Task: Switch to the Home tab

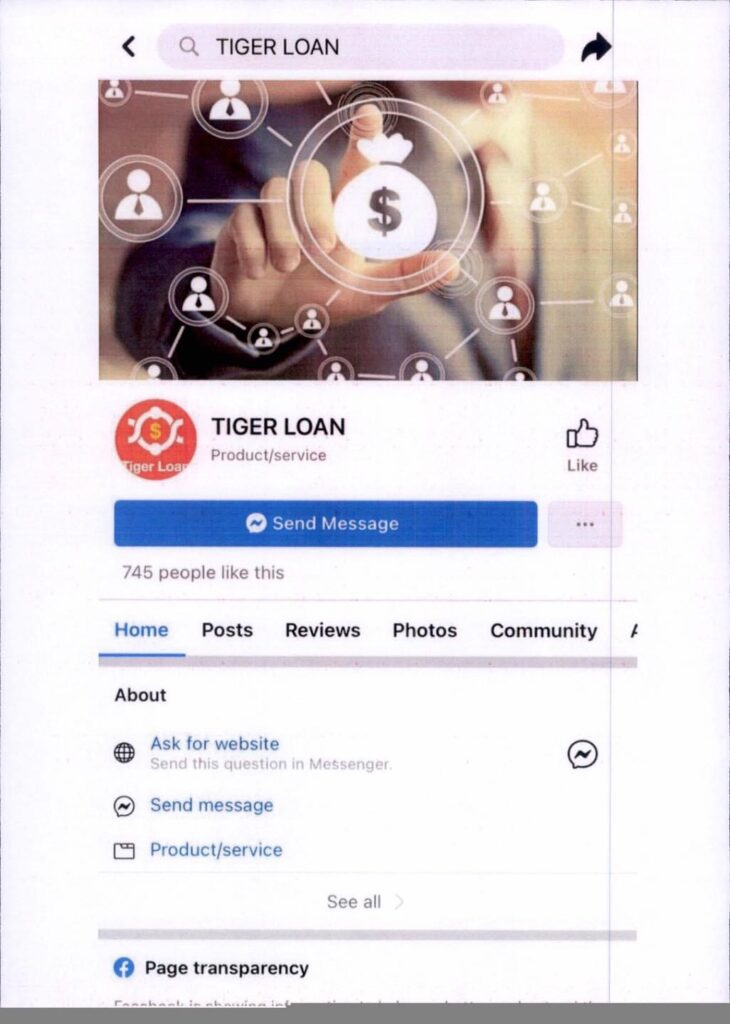Action: click(x=141, y=631)
